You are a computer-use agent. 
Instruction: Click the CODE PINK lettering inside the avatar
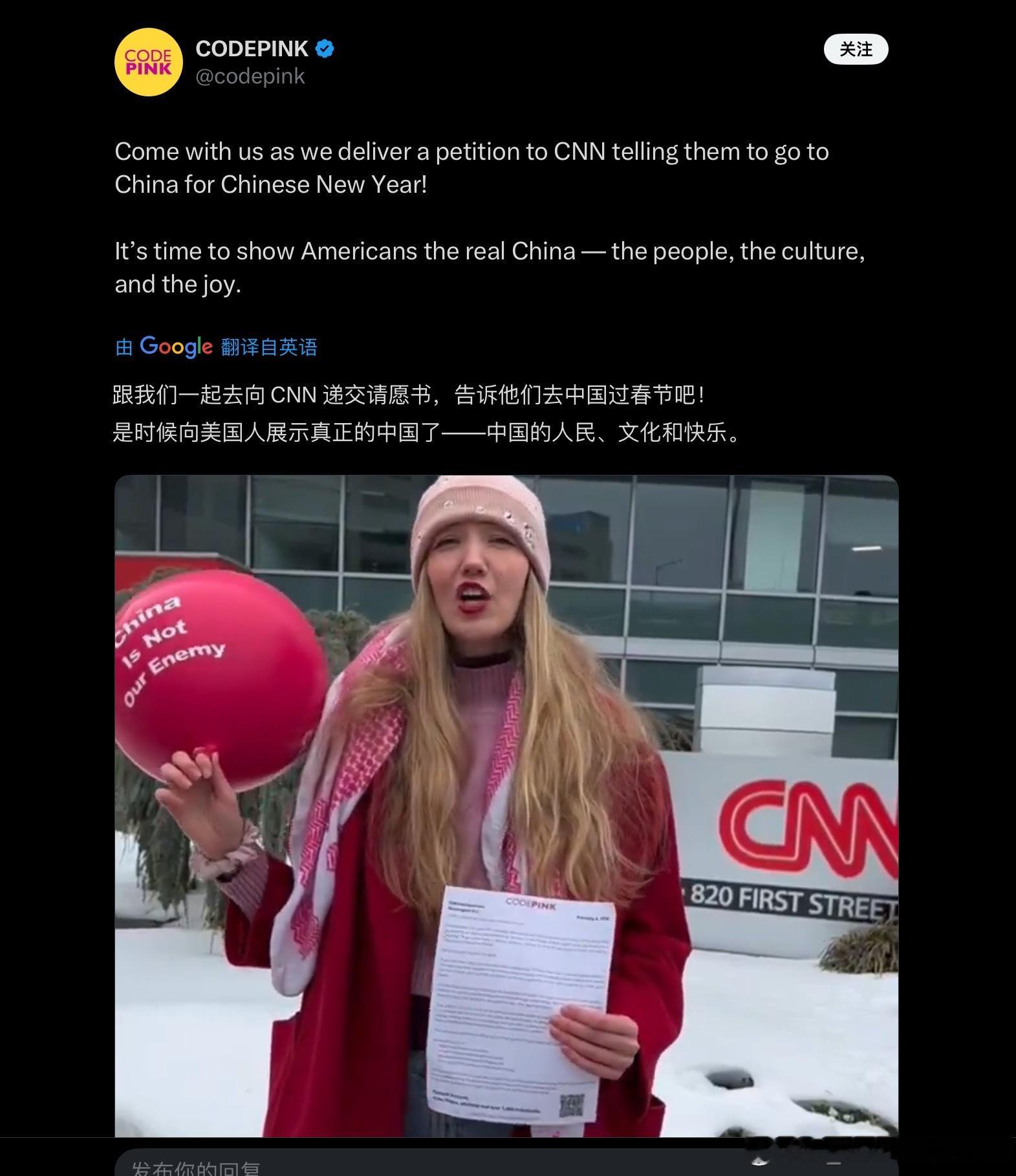tap(149, 61)
